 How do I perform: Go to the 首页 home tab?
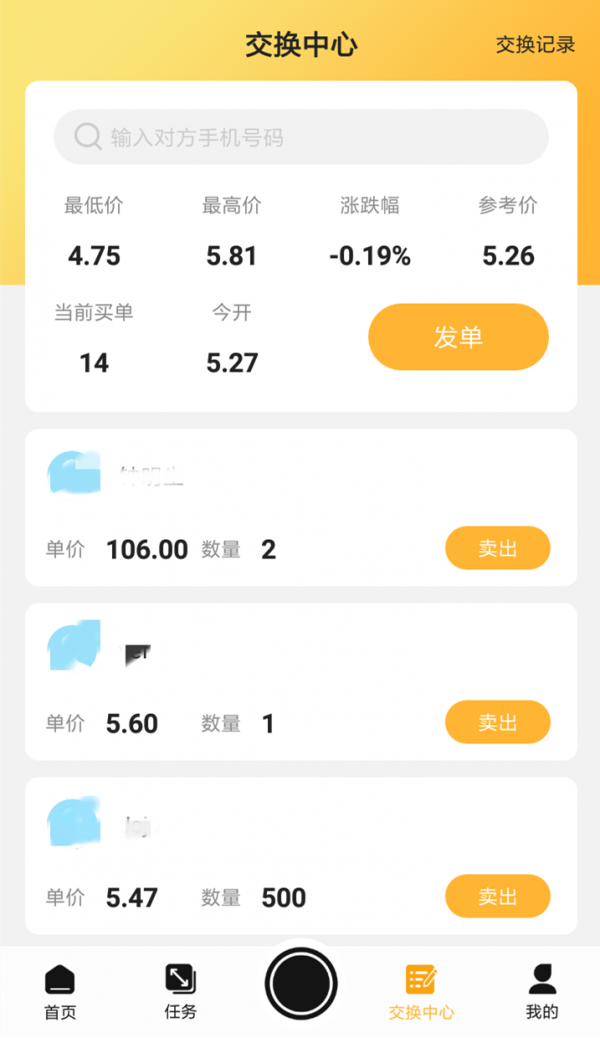point(60,991)
